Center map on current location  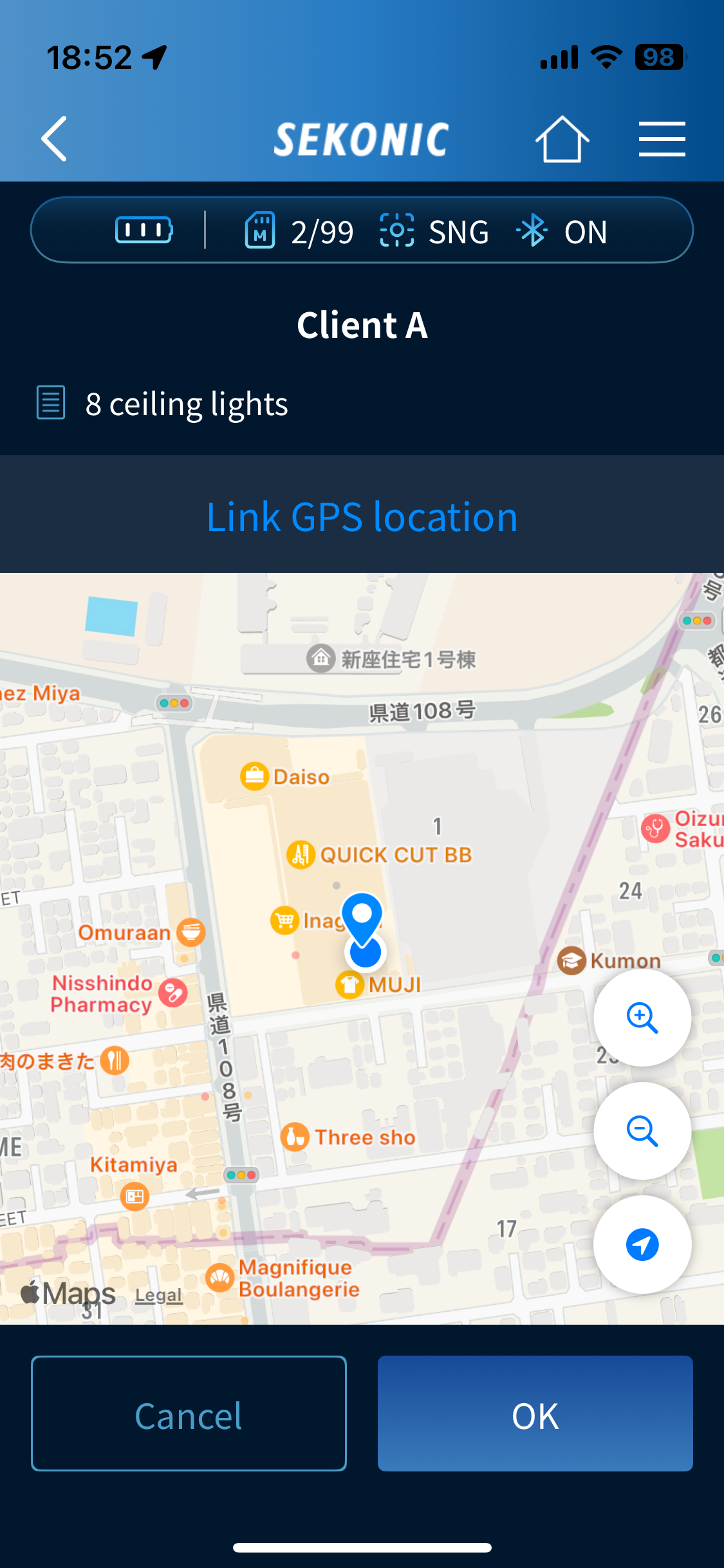[x=642, y=1244]
